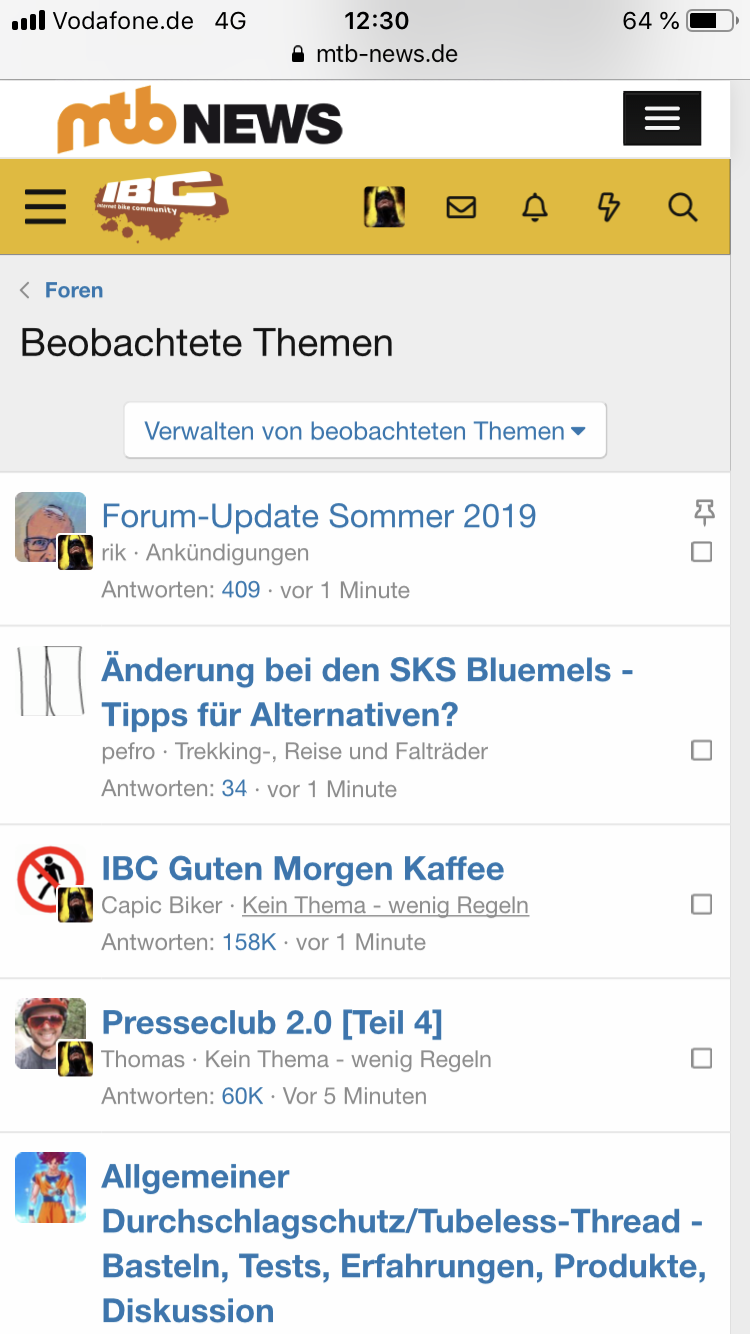Open your profile avatar menu
This screenshot has width=750, height=1334.
(x=384, y=207)
